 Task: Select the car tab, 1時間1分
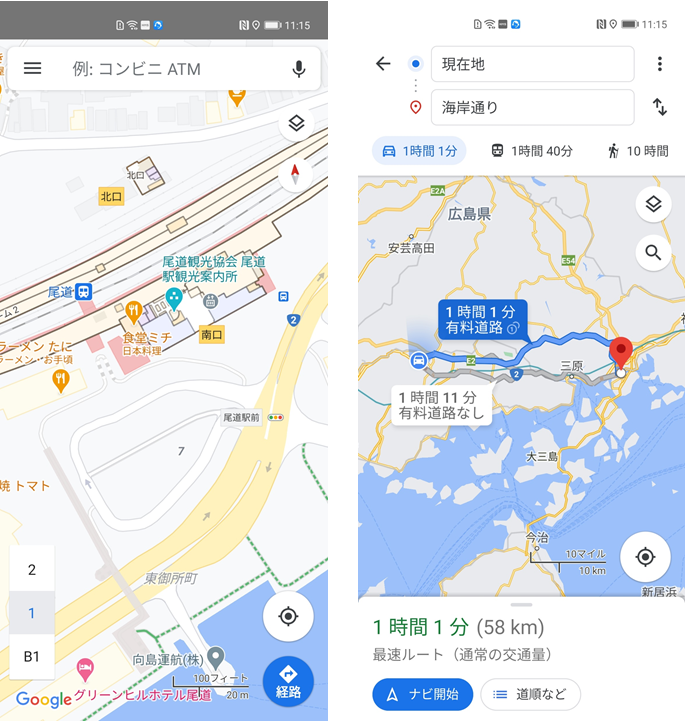(x=419, y=151)
